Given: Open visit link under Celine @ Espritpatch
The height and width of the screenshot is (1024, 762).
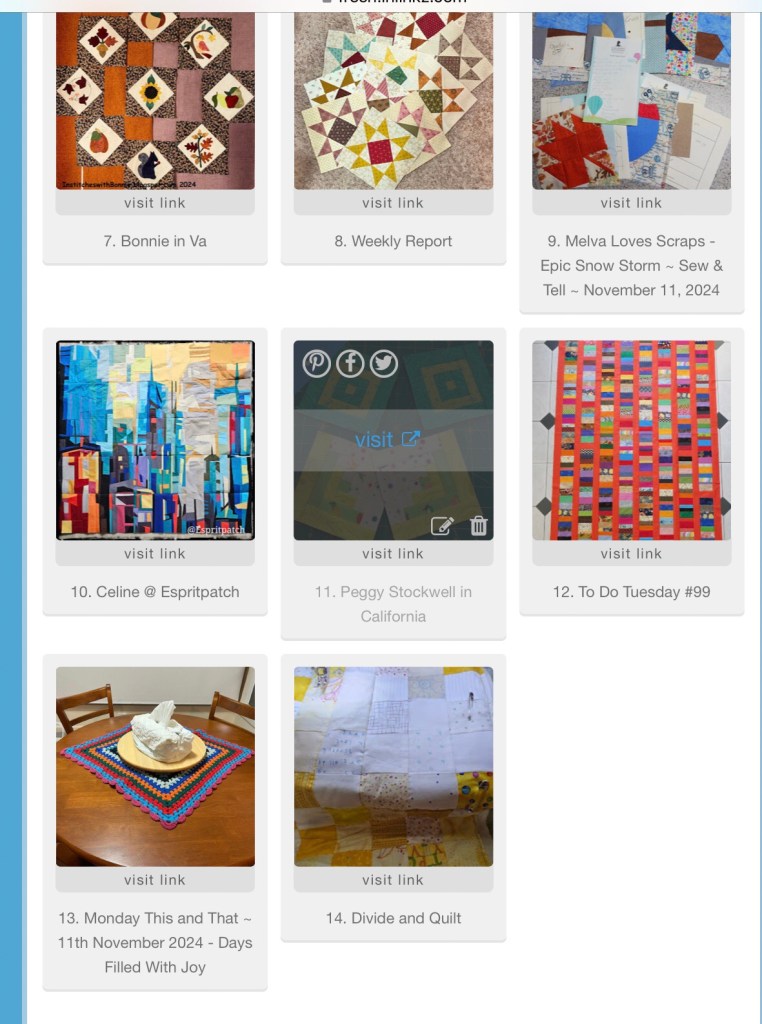Looking at the screenshot, I should [155, 554].
